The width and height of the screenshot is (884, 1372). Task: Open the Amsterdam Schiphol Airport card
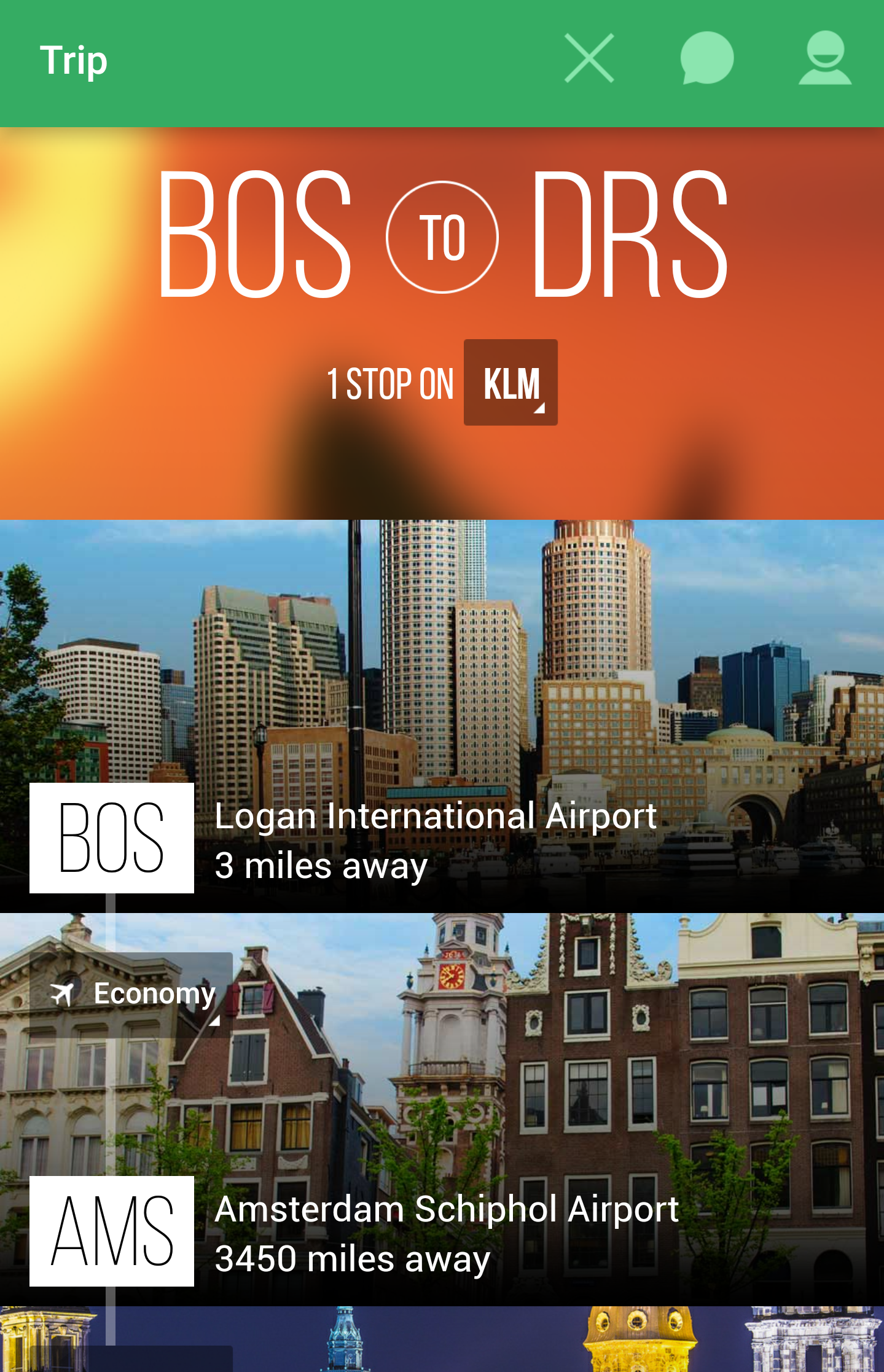446,1233
